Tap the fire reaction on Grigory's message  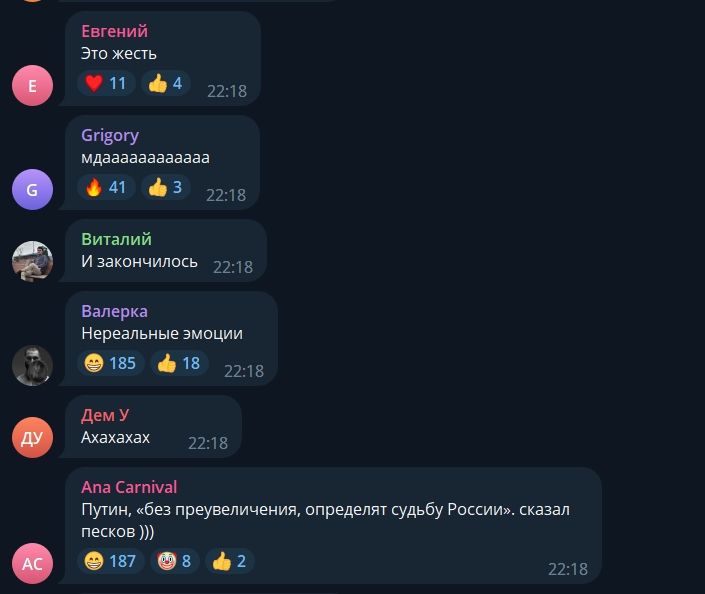(x=106, y=187)
